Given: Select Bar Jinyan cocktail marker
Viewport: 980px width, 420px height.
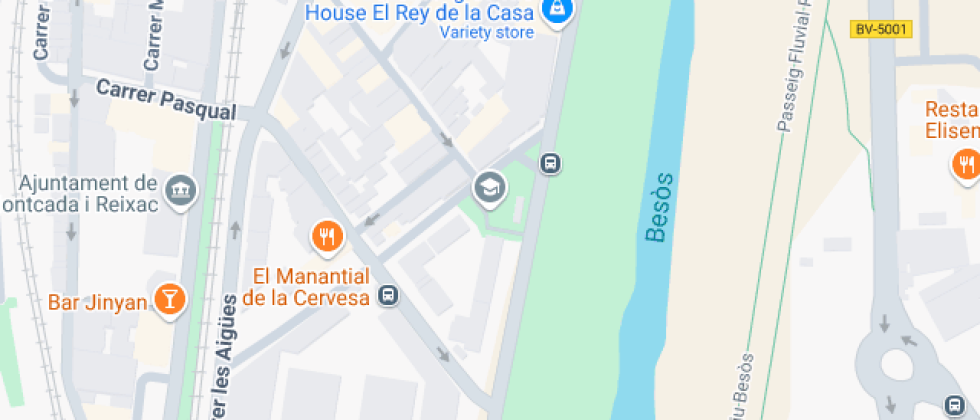Looking at the screenshot, I should (x=171, y=300).
